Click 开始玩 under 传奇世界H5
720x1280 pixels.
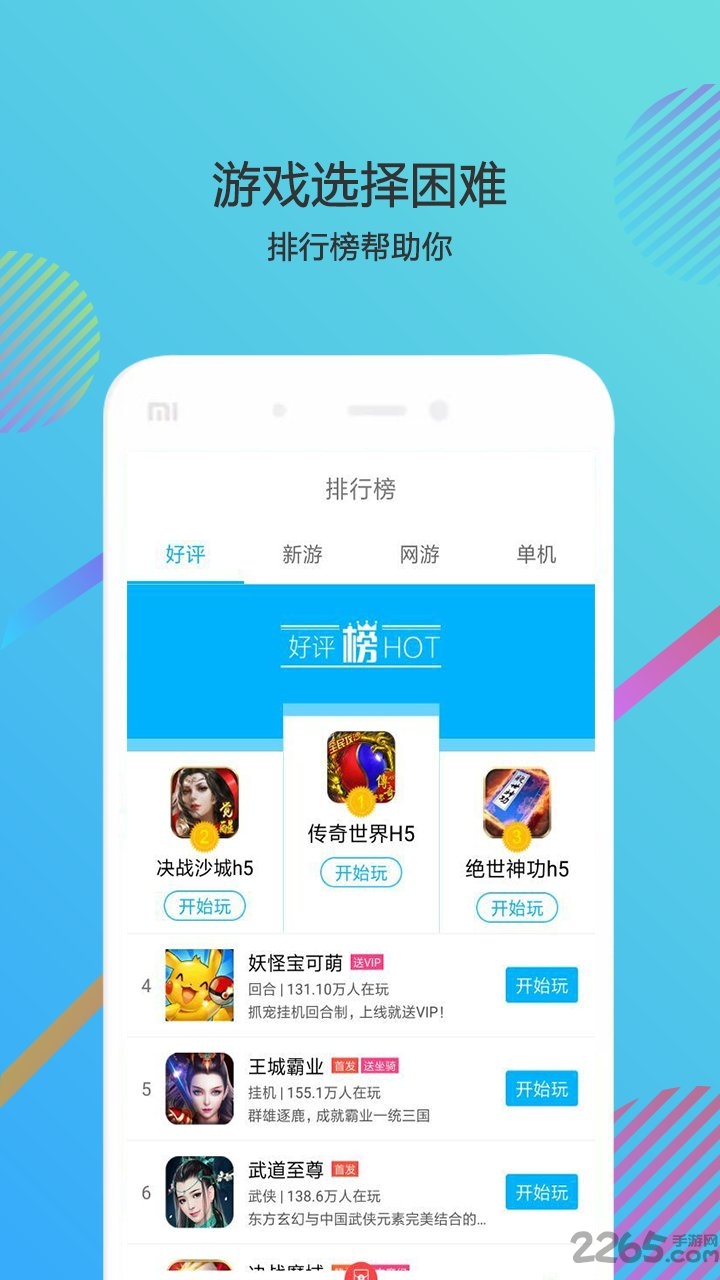[x=360, y=873]
